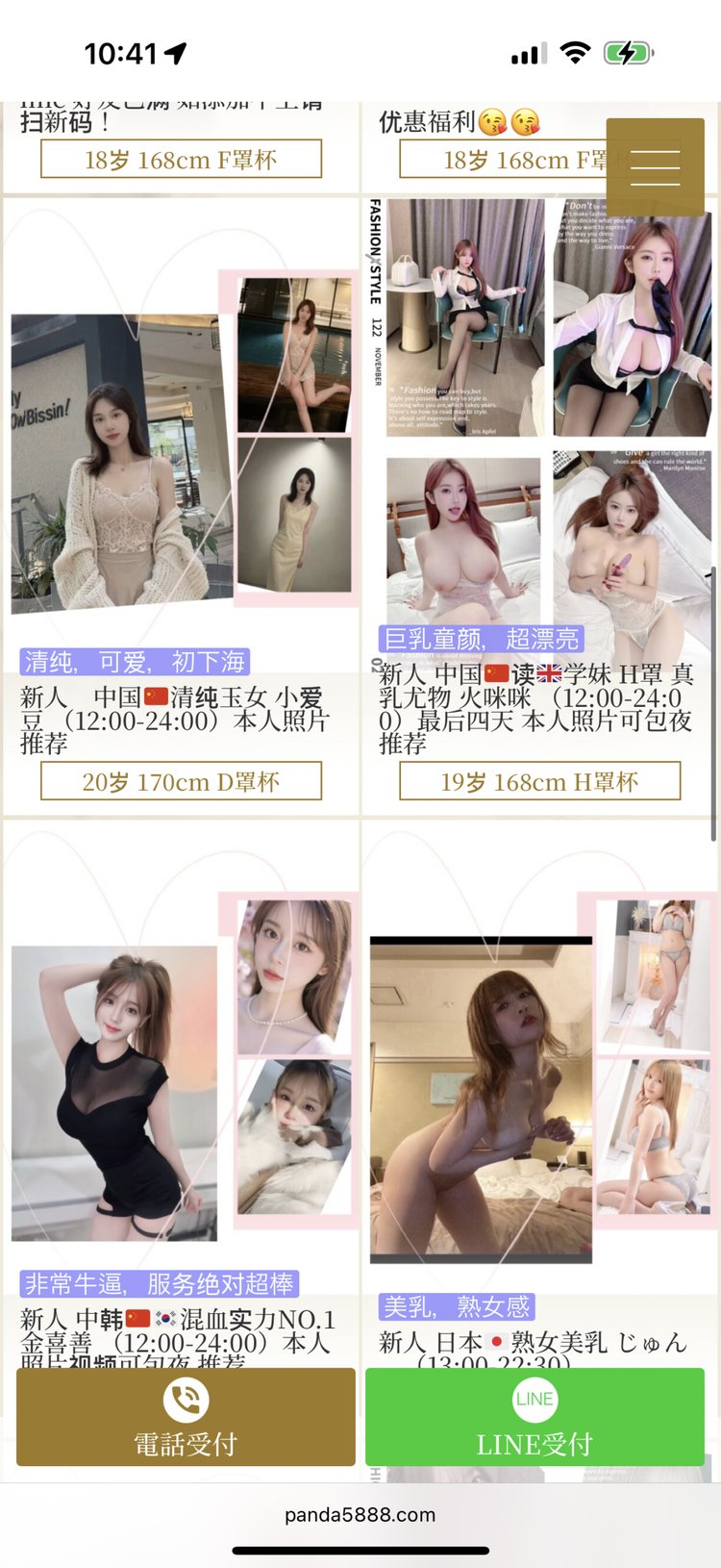Tap the LINE受付 button
The height and width of the screenshot is (1568, 721).
[x=535, y=1417]
